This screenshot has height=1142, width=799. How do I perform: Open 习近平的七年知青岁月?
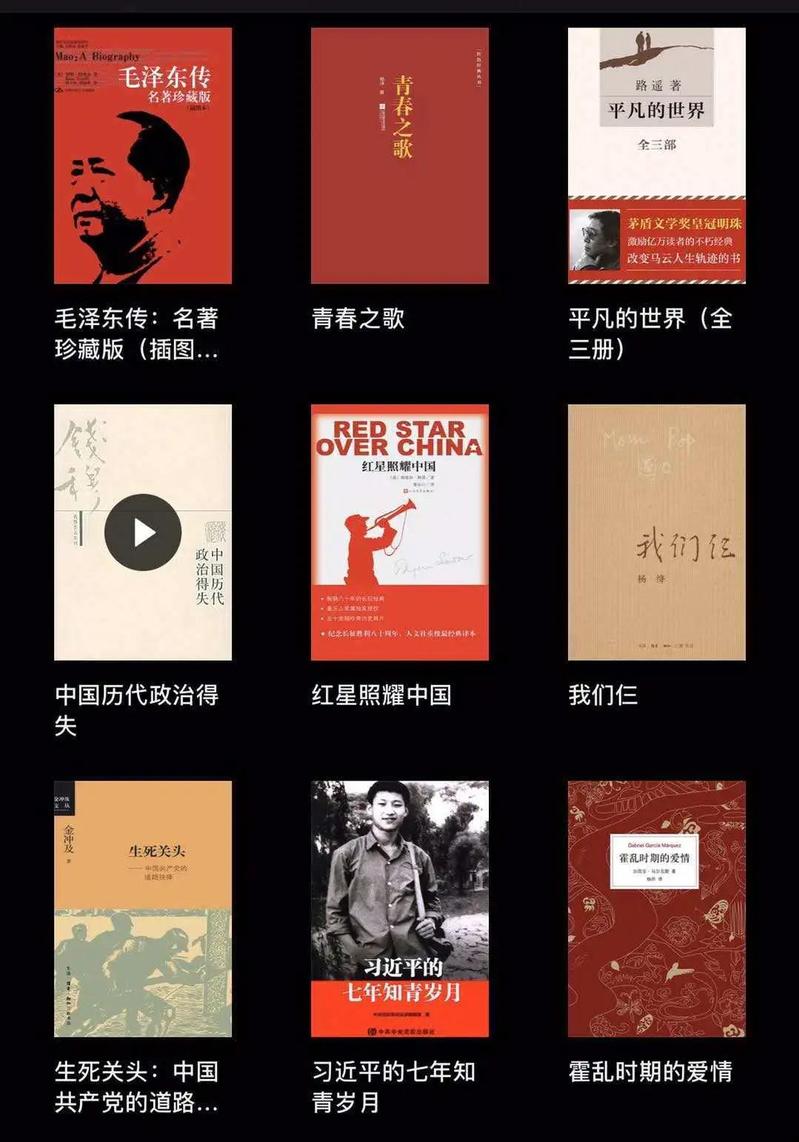tap(399, 908)
